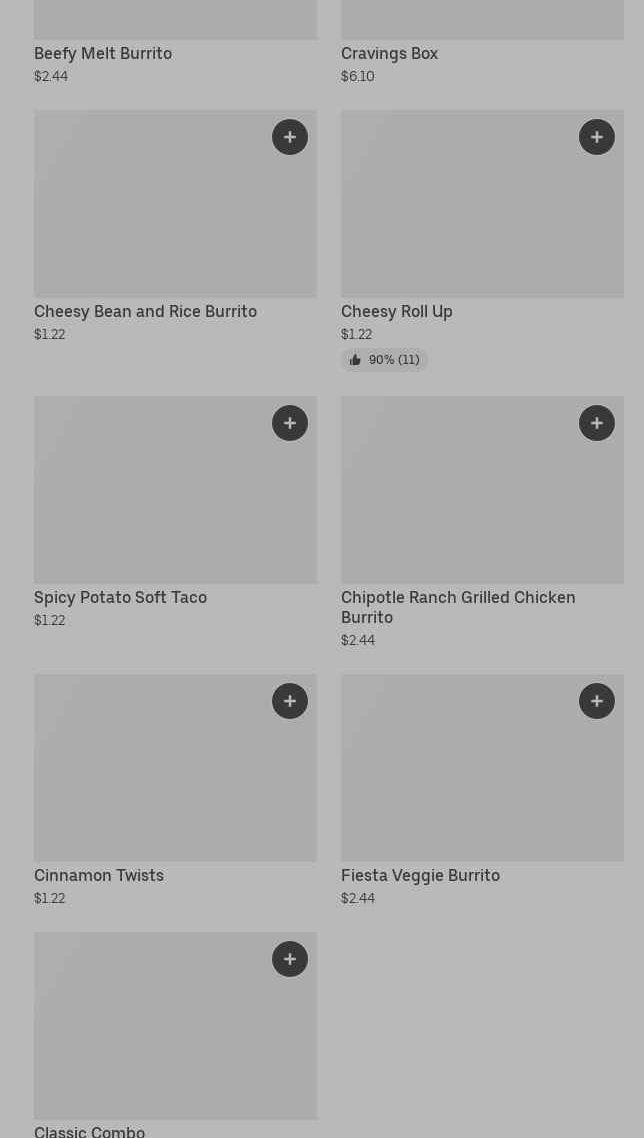Add Spicy Potato Soft Taco to cart
The image size is (644, 1138).
tap(290, 423)
